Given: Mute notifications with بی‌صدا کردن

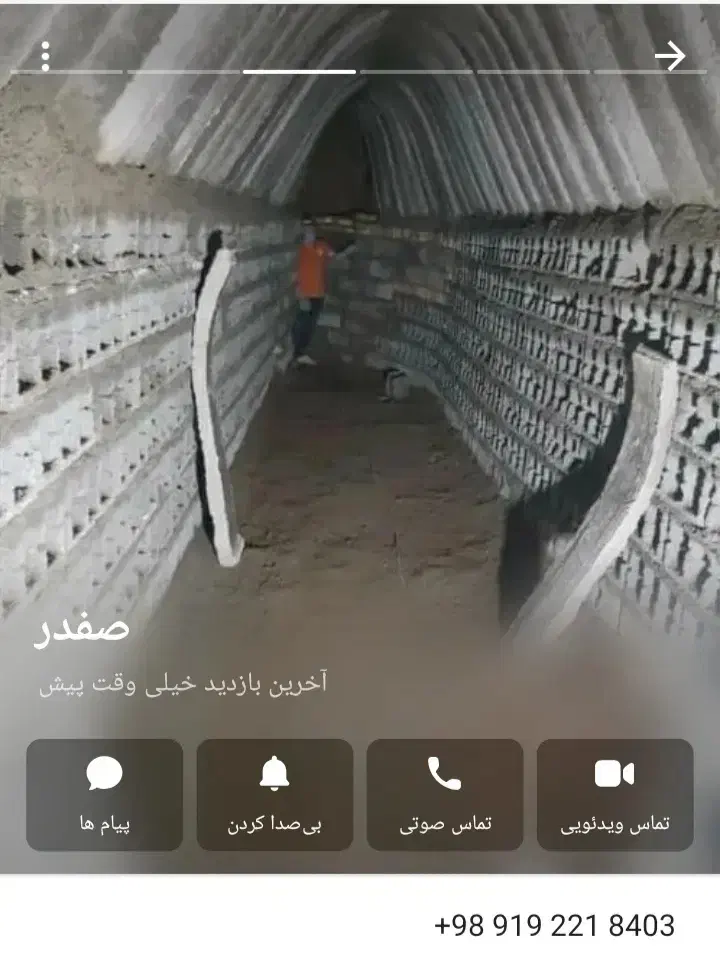Looking at the screenshot, I should click(x=274, y=795).
